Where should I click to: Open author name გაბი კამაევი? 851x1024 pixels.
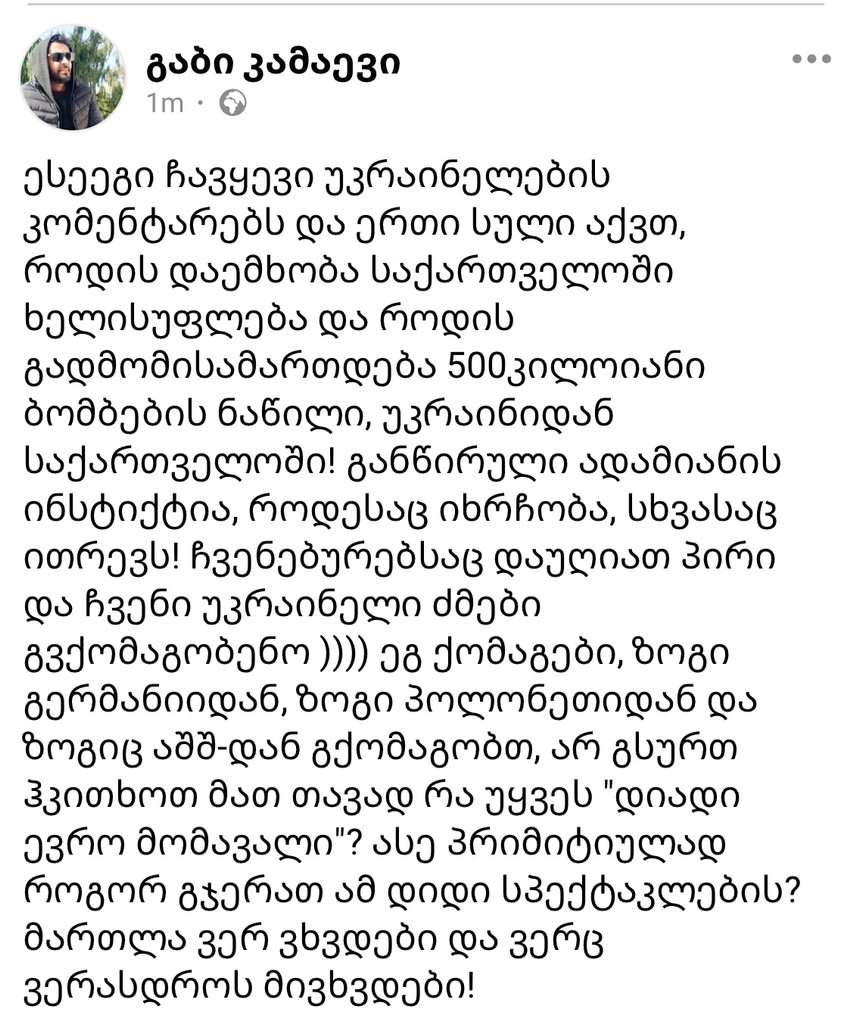pyautogui.click(x=273, y=62)
